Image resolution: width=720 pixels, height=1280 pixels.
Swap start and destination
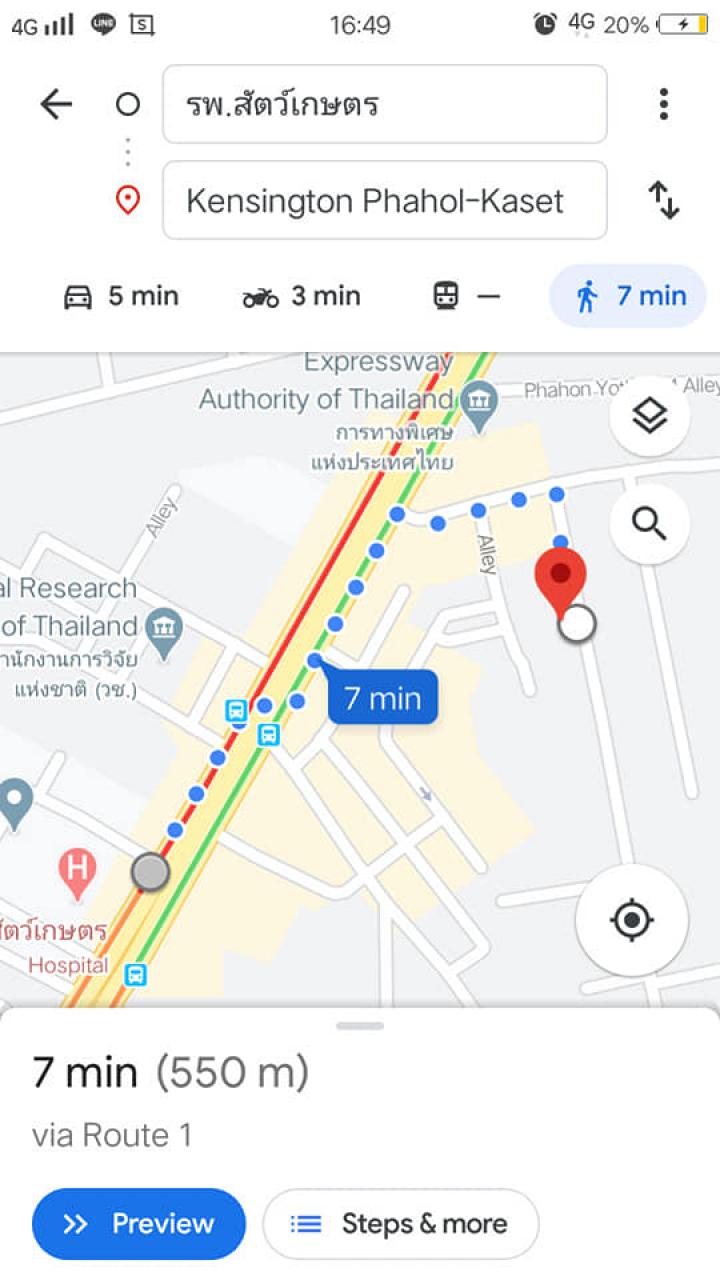[663, 200]
